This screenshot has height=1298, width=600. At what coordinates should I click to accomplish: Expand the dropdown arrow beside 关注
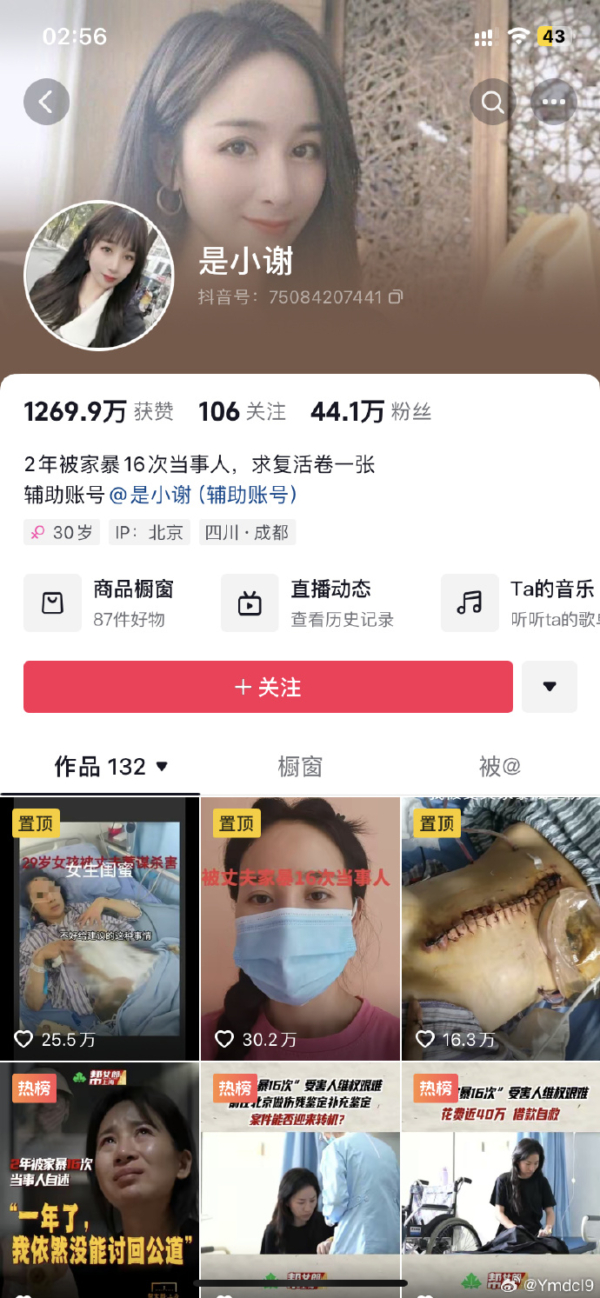coord(549,687)
